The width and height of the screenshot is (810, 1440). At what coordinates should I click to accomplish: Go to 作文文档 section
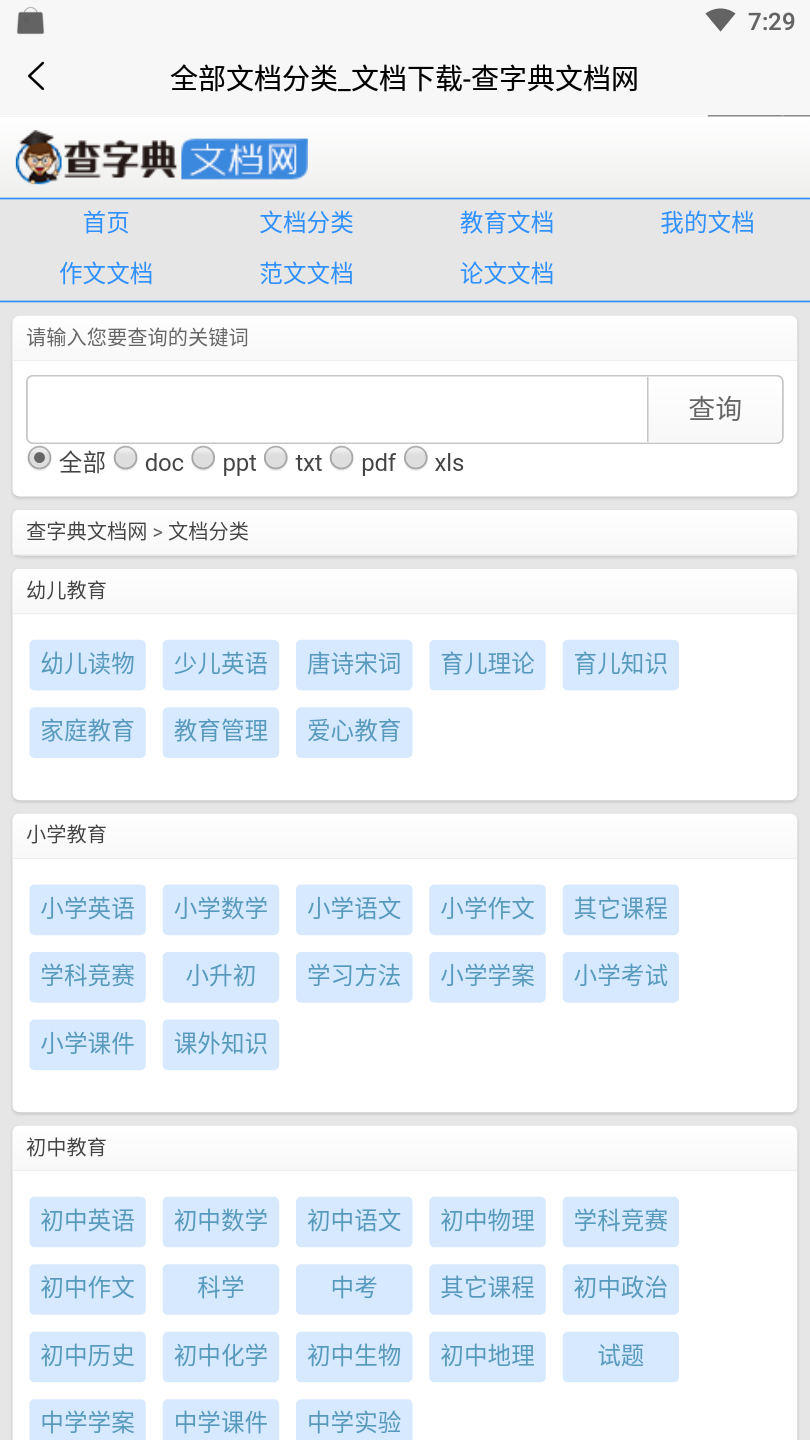click(106, 274)
